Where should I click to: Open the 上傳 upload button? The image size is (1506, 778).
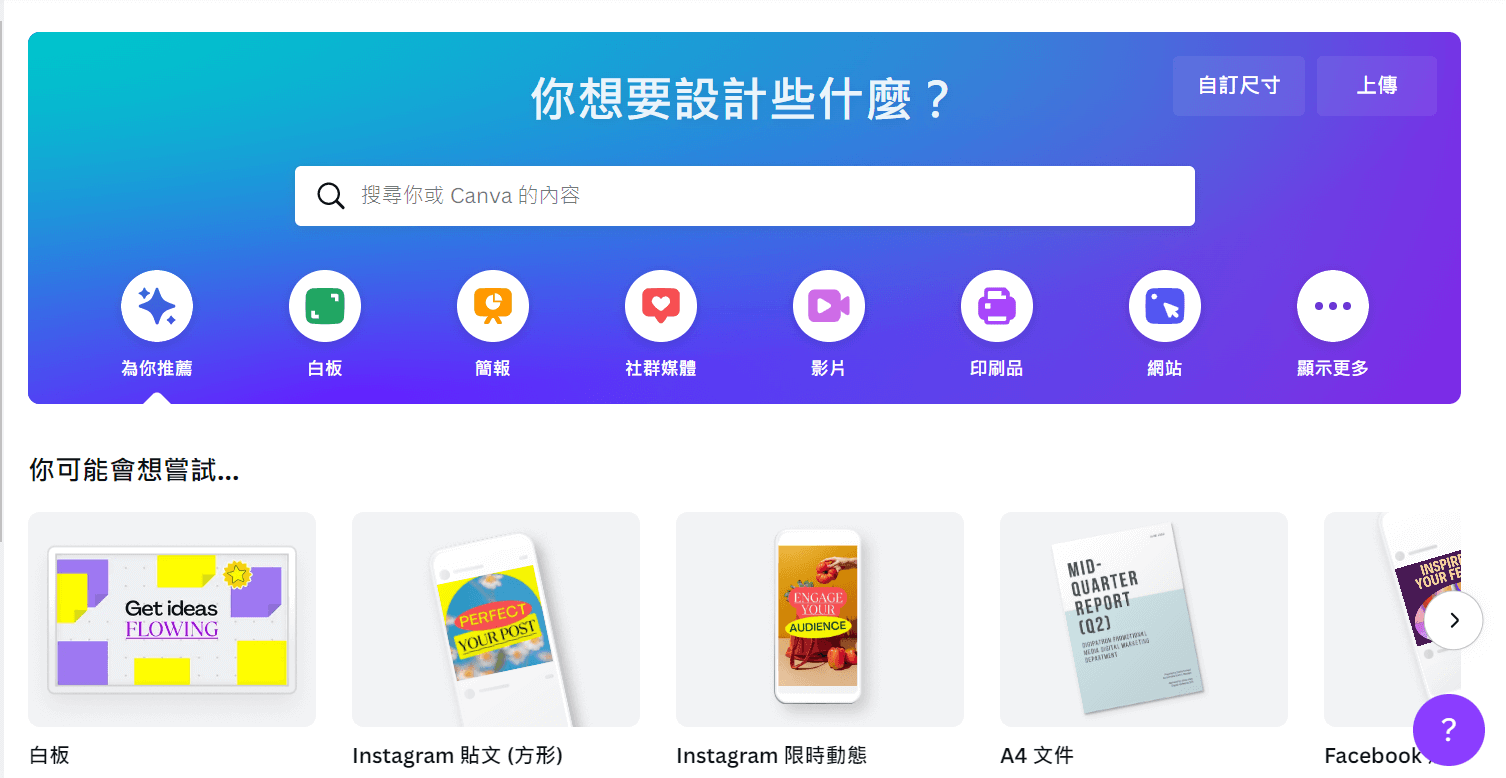point(1376,86)
